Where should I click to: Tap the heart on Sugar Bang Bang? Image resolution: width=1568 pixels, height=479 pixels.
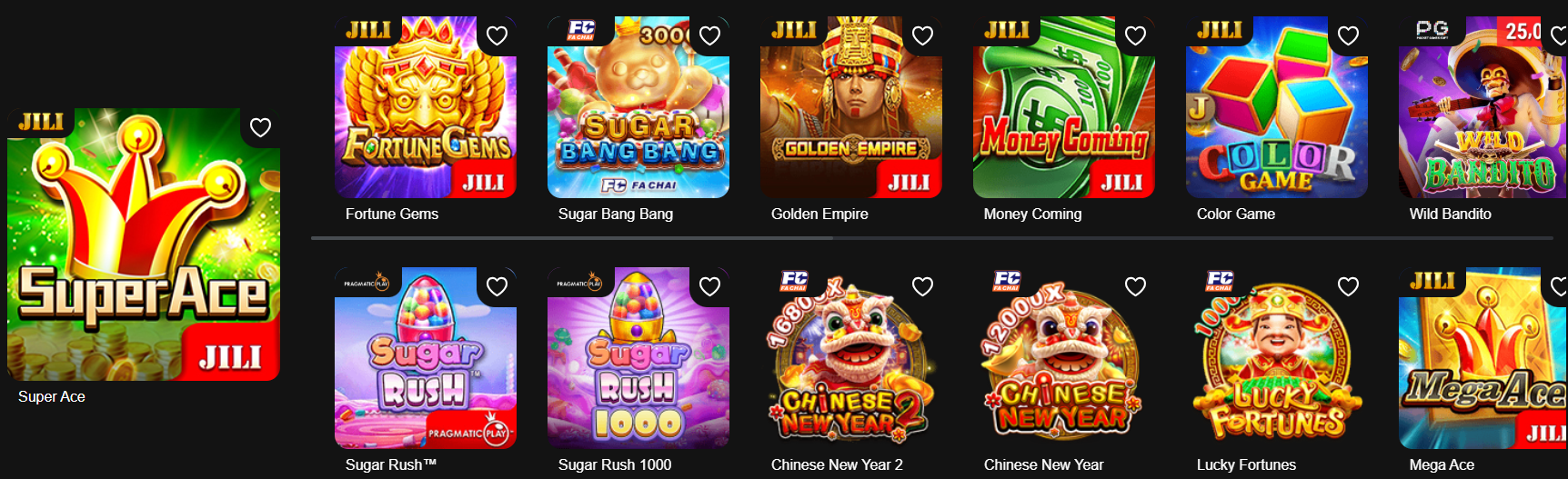[709, 36]
